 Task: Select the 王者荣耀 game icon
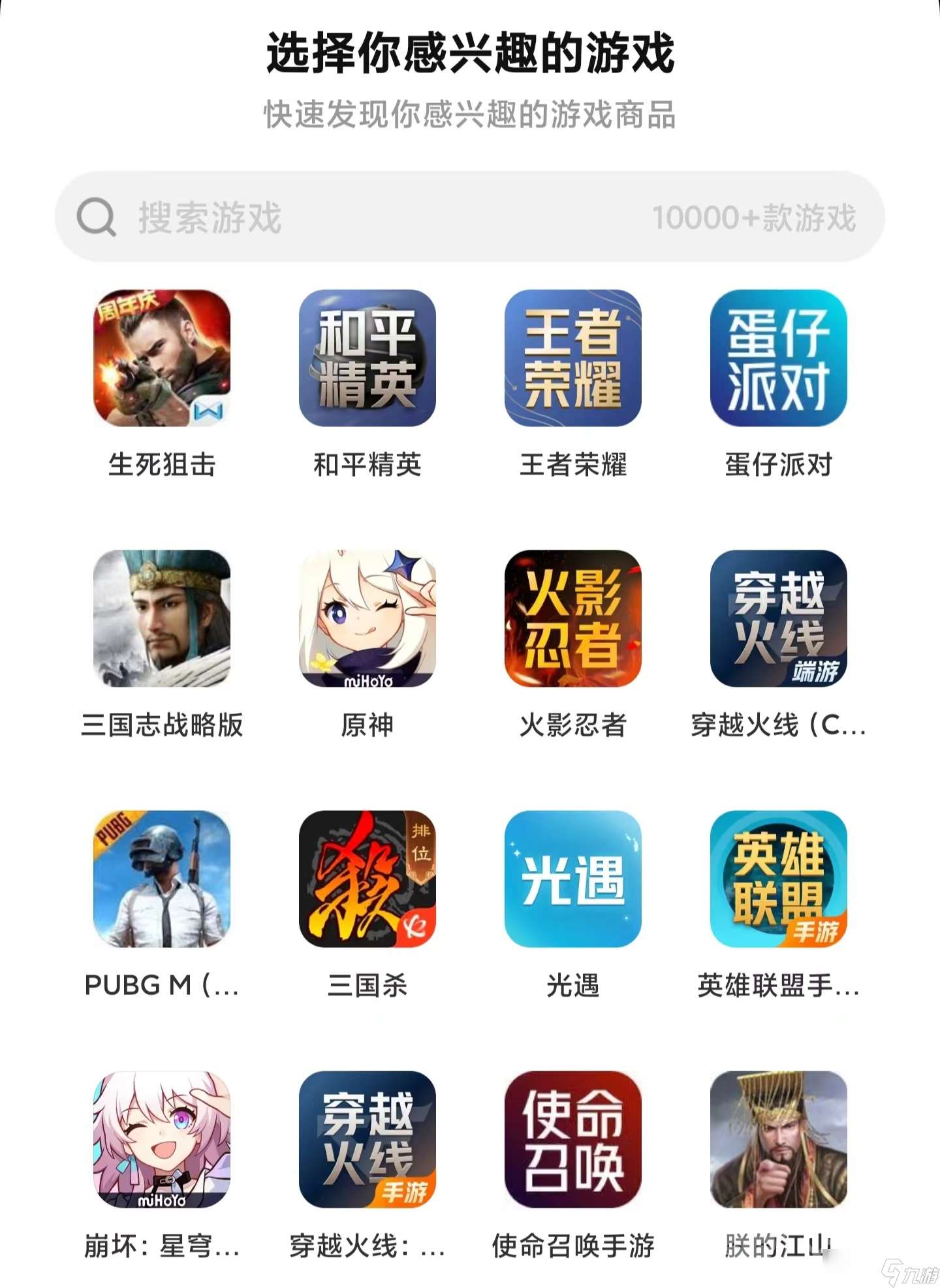pos(572,358)
